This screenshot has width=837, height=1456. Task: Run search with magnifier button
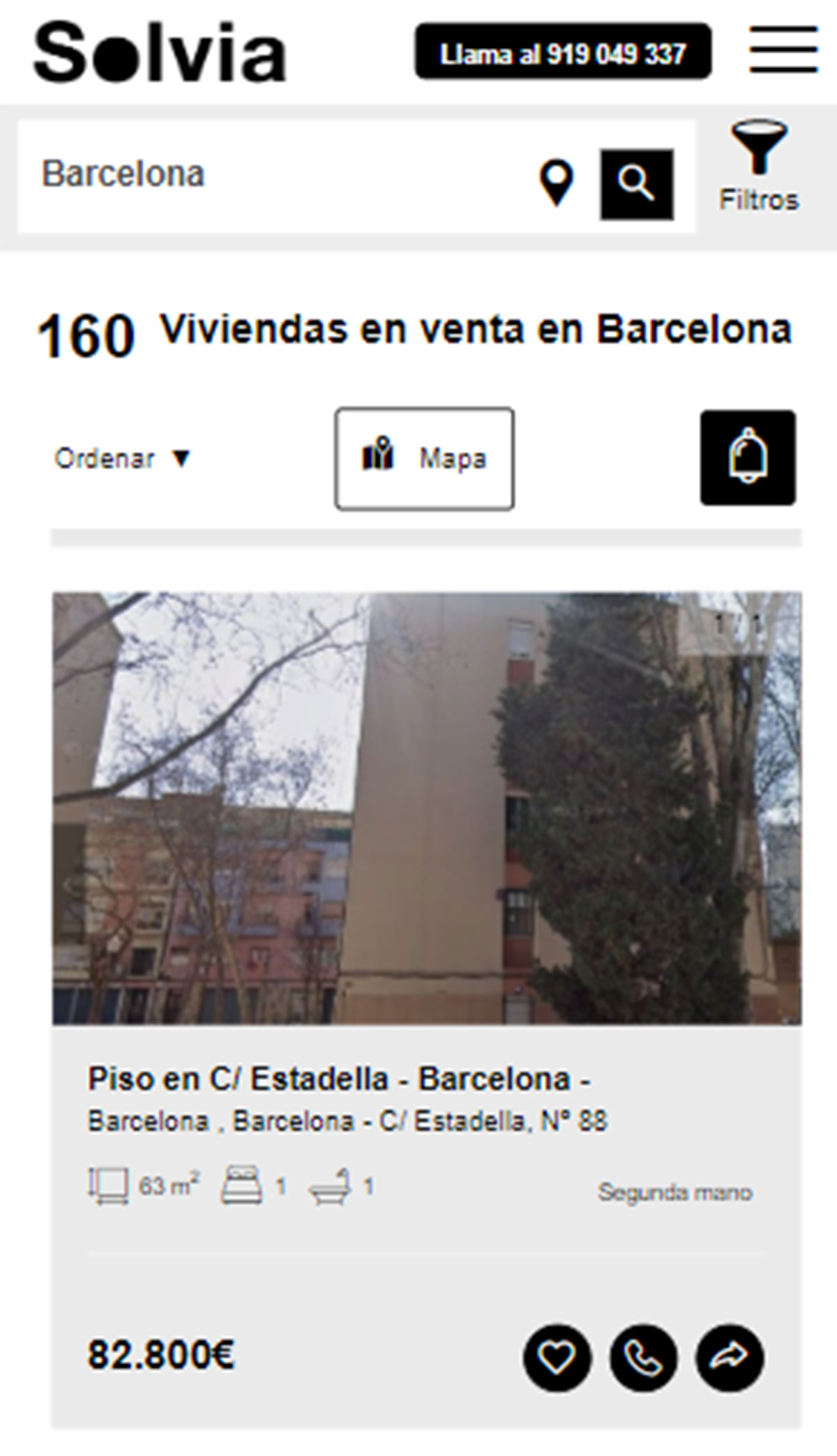click(636, 185)
